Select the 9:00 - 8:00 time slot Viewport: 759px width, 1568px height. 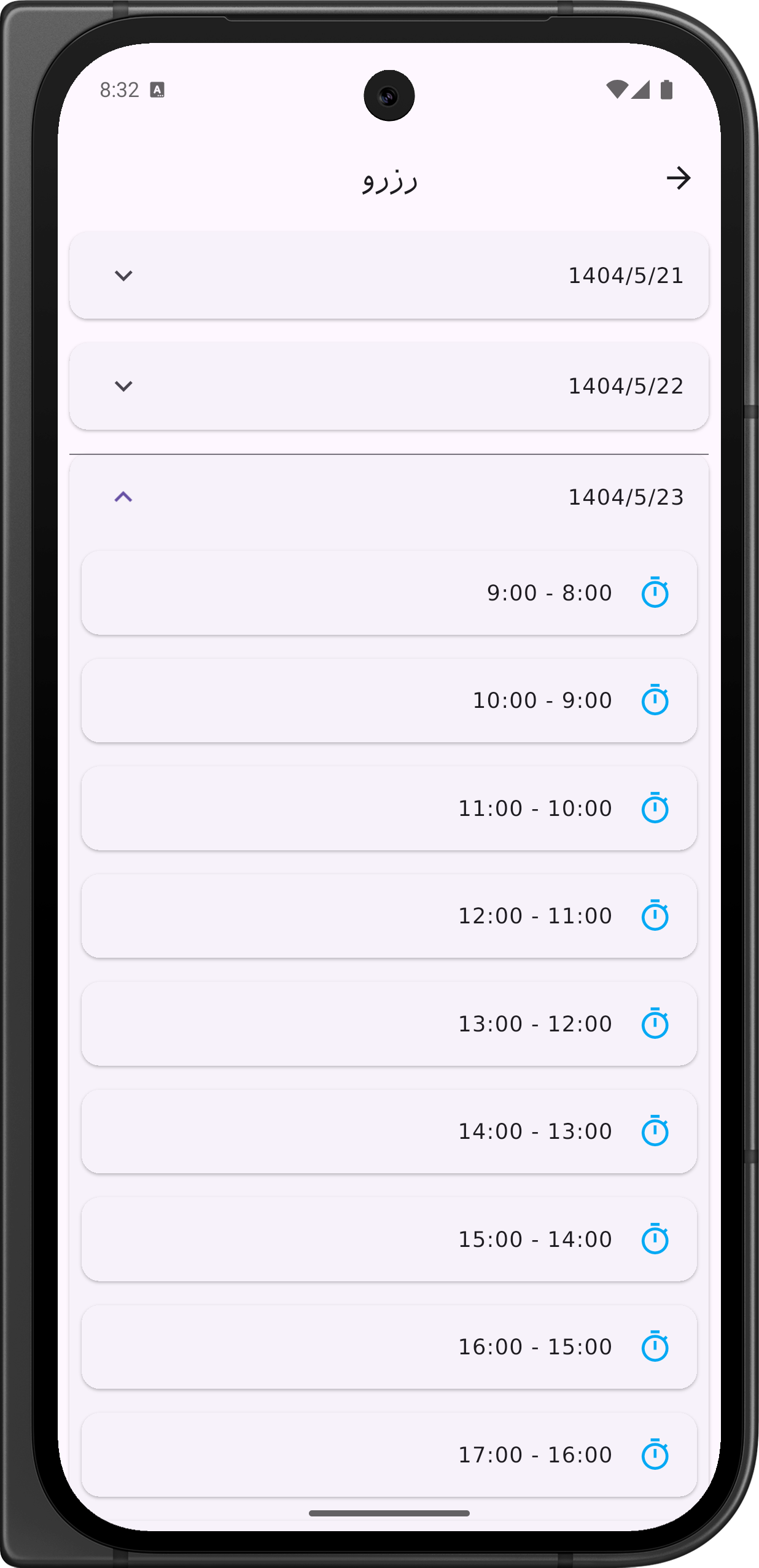(x=389, y=593)
